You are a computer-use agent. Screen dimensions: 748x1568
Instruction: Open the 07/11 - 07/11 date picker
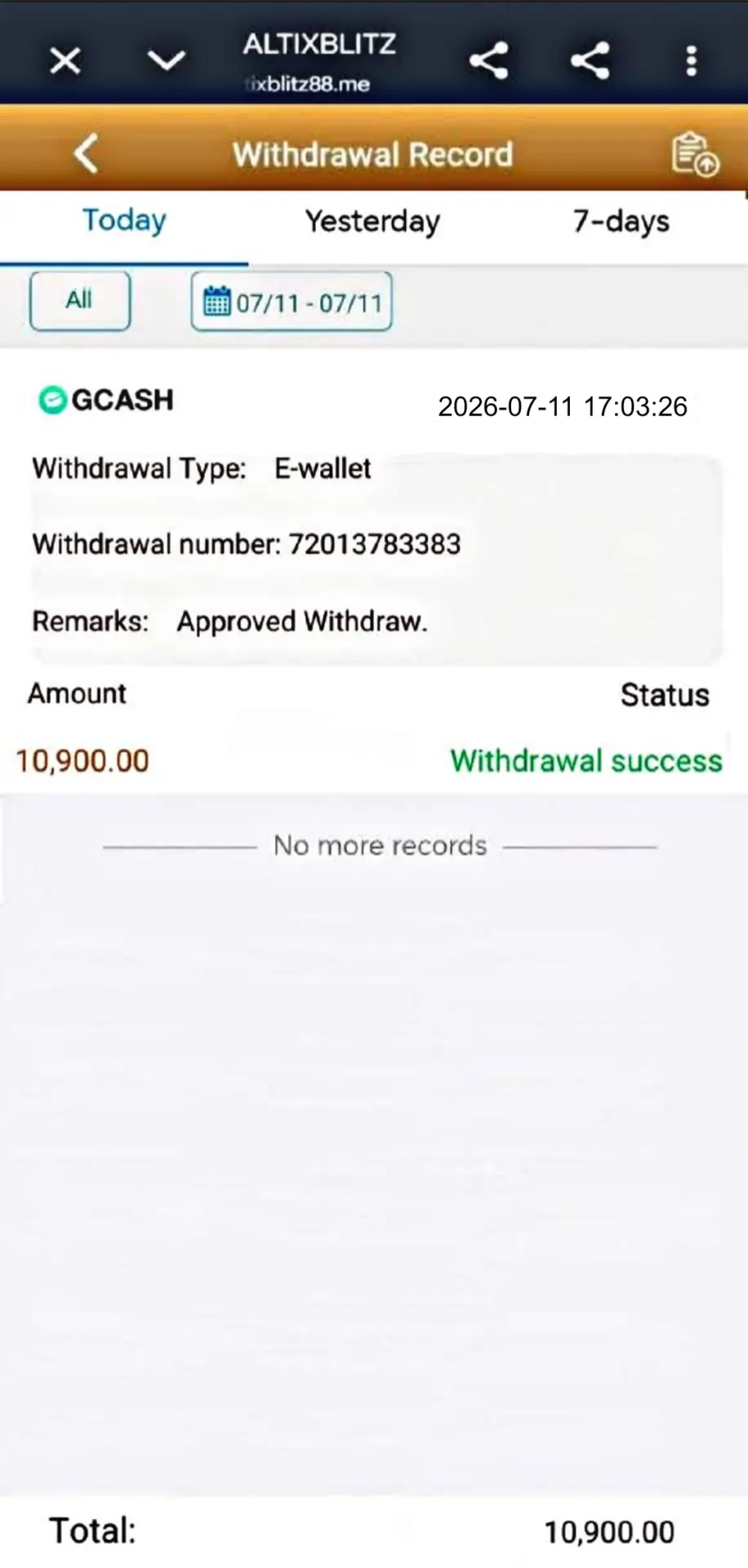pos(292,301)
